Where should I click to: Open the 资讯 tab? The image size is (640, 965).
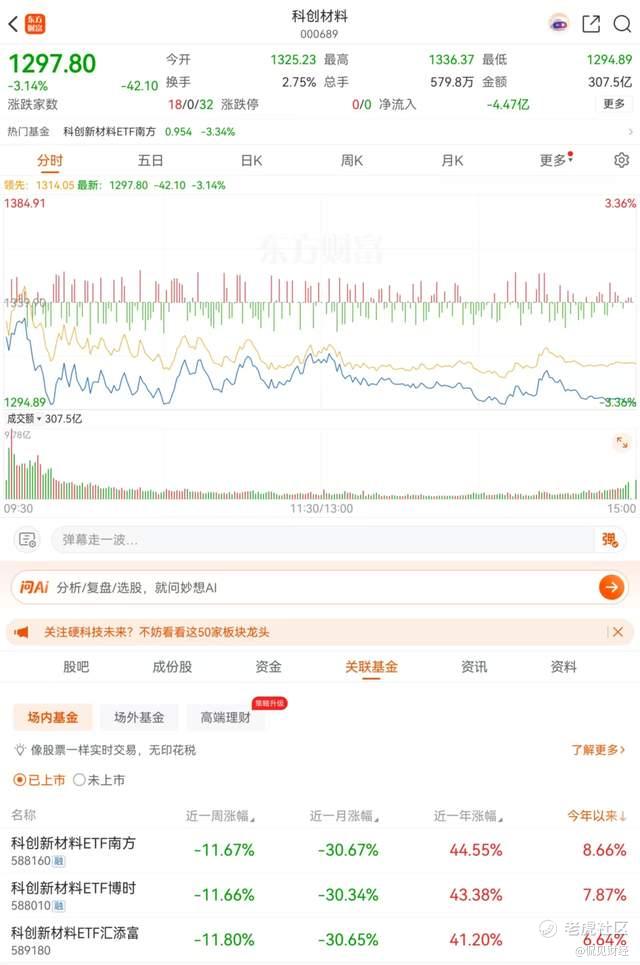pos(474,667)
